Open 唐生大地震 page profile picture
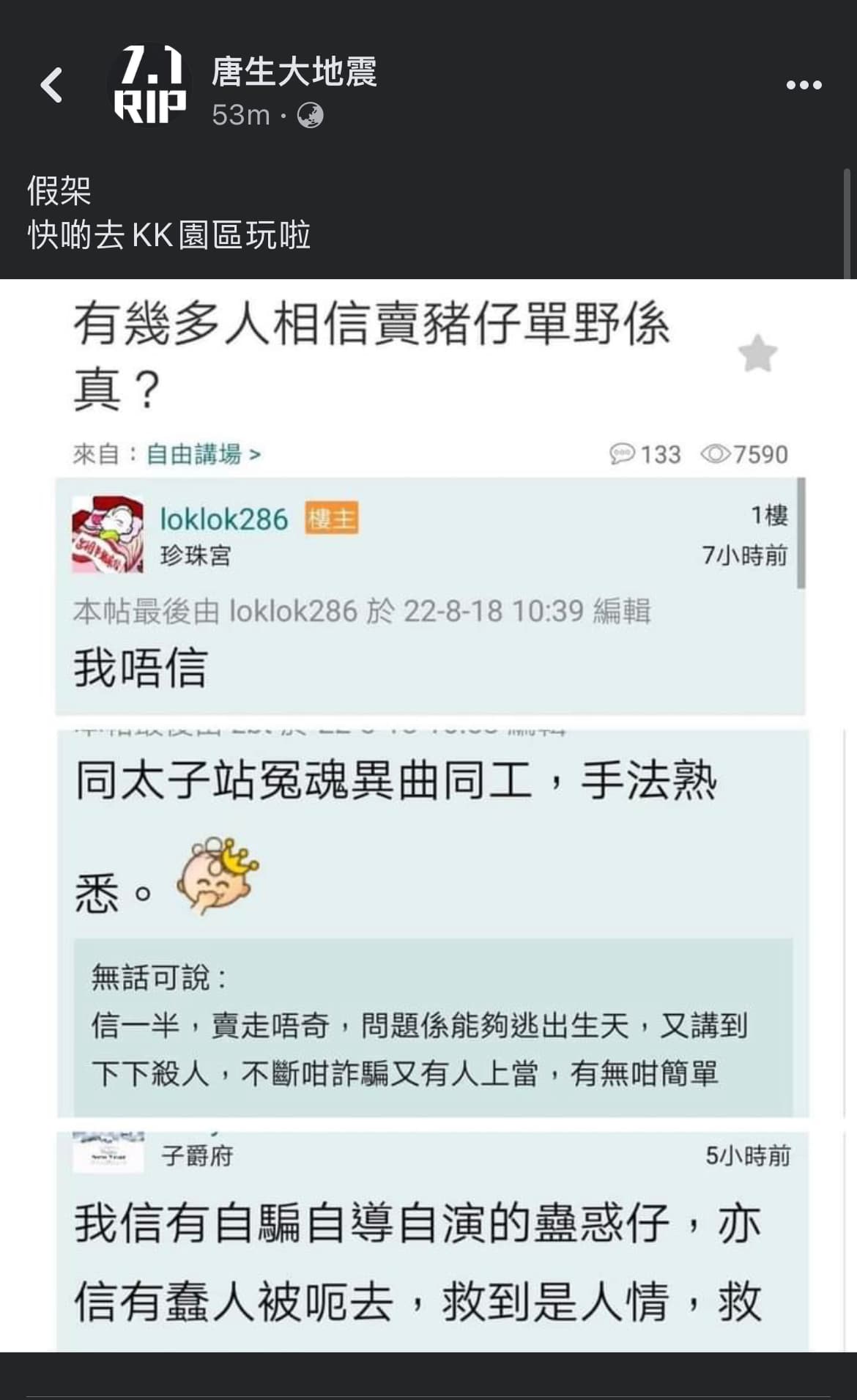The image size is (857, 1400). tap(149, 85)
